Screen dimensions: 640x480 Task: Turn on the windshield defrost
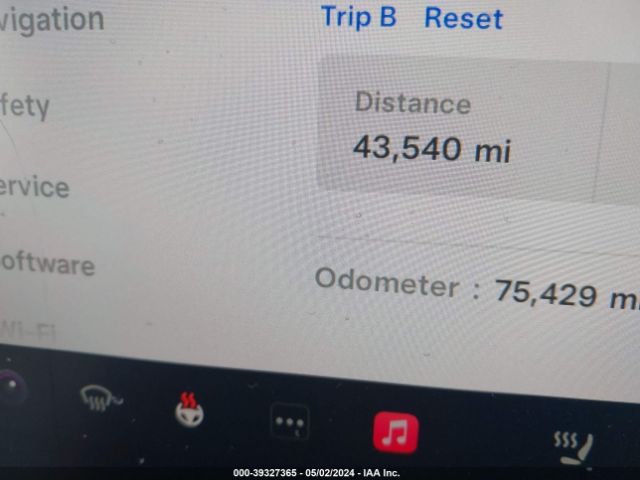[101, 399]
